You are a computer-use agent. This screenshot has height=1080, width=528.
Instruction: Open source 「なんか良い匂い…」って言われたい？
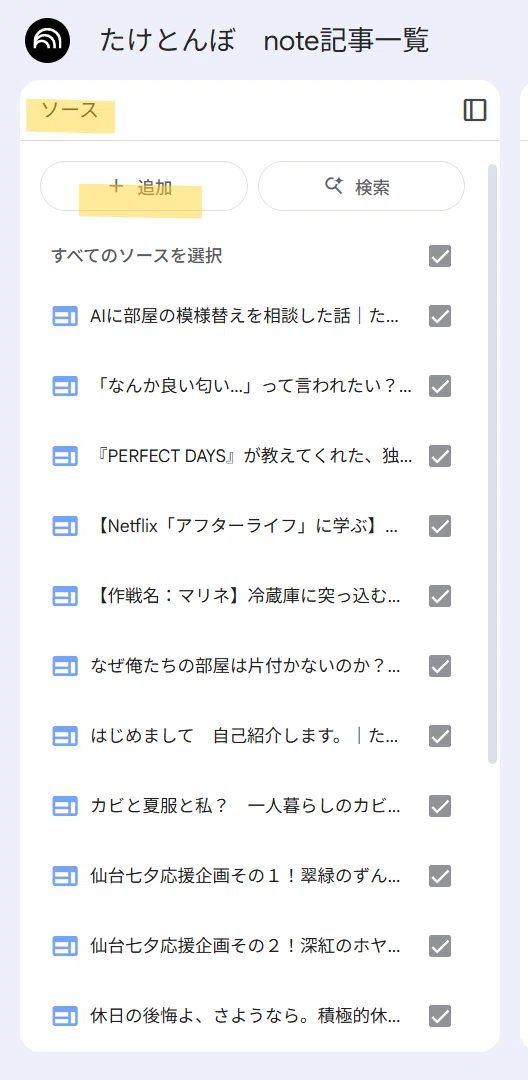click(252, 386)
